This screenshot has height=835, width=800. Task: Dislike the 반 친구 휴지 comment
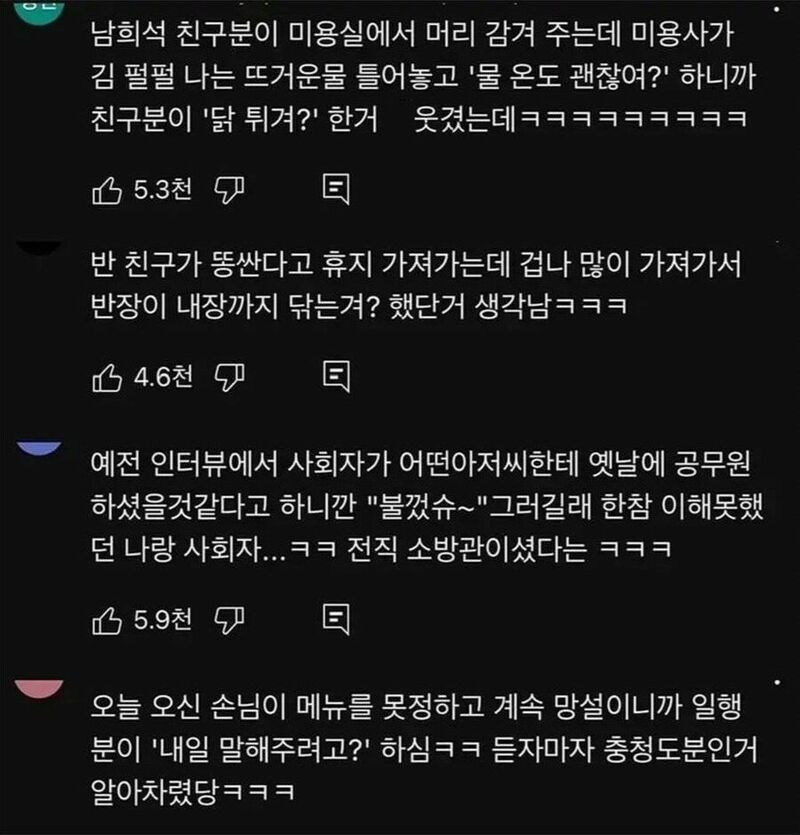coord(231,376)
